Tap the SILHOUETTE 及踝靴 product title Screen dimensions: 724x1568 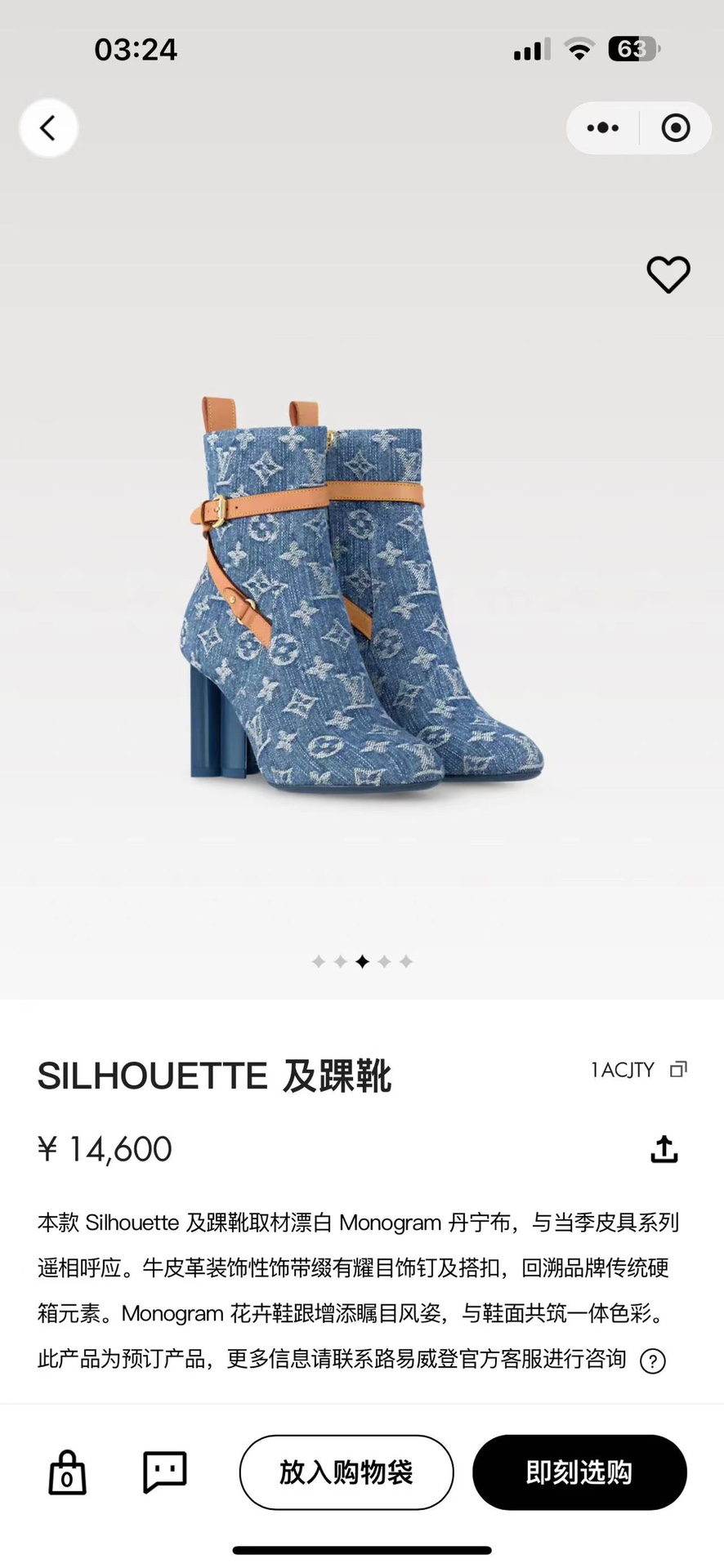pos(215,1076)
